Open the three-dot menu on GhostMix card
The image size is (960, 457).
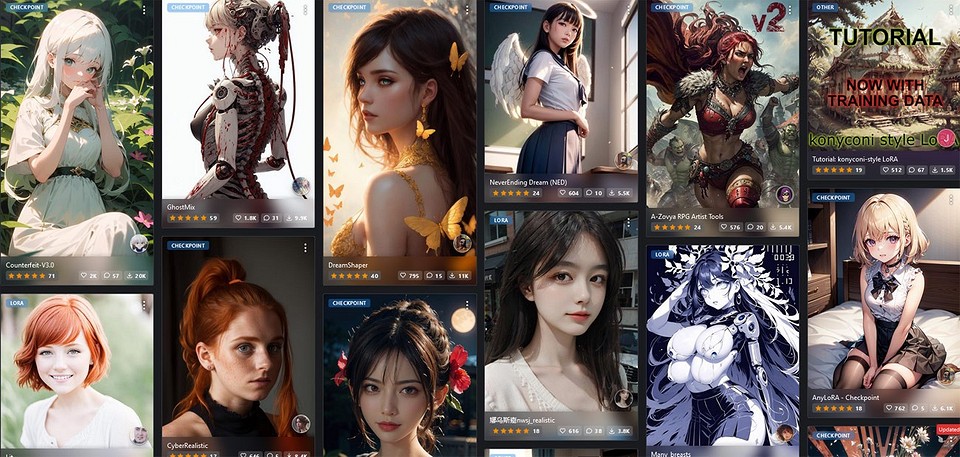(307, 9)
